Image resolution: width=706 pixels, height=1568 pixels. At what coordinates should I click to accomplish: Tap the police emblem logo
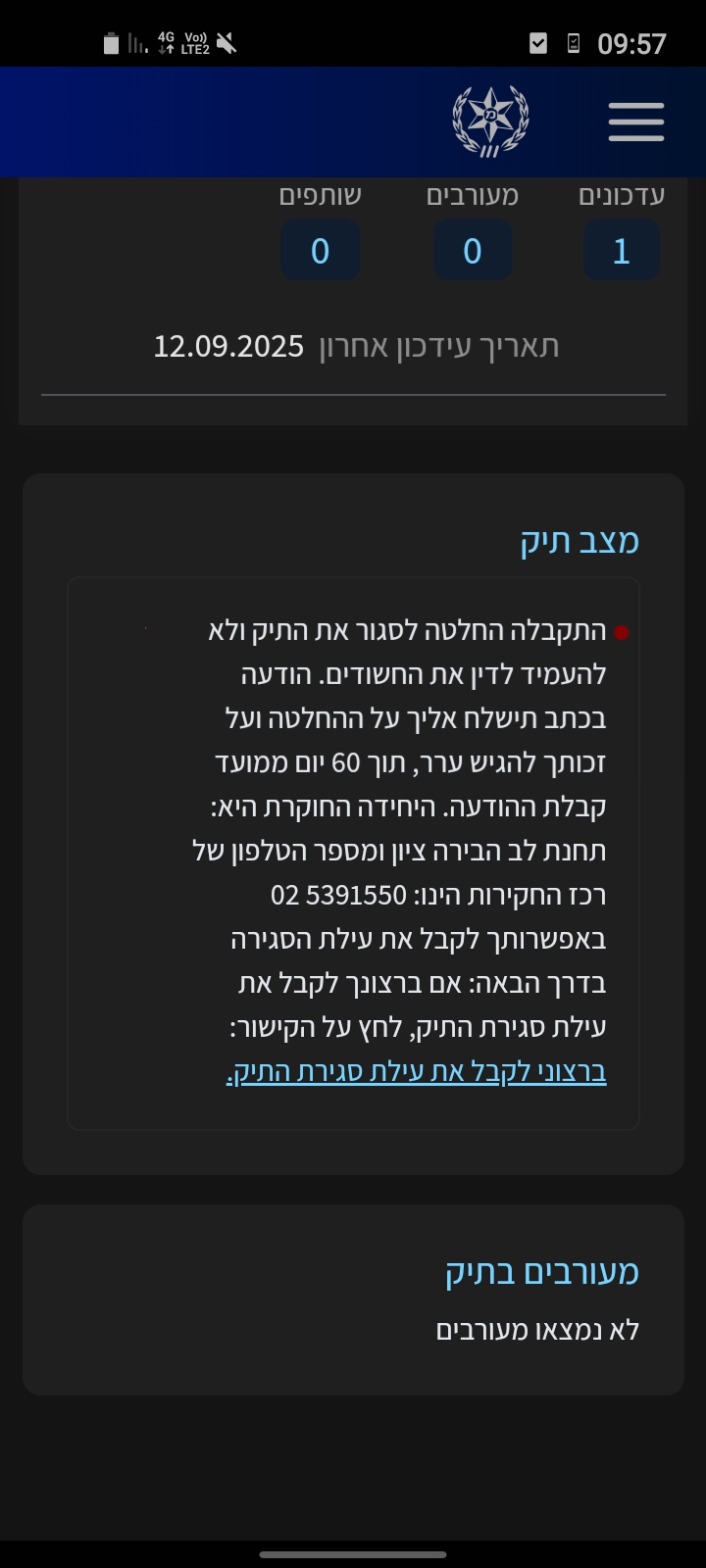tap(490, 122)
